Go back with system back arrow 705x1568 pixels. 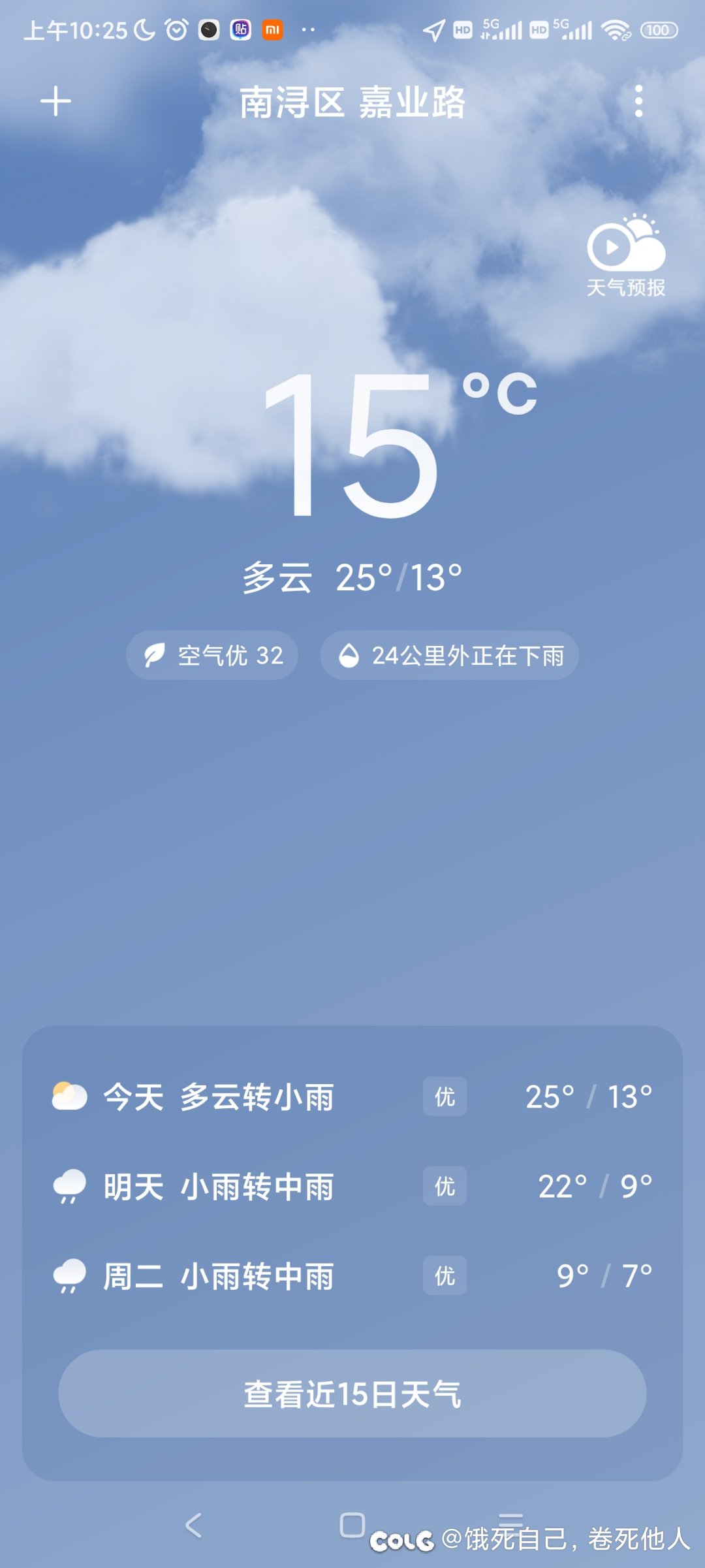point(194,1526)
